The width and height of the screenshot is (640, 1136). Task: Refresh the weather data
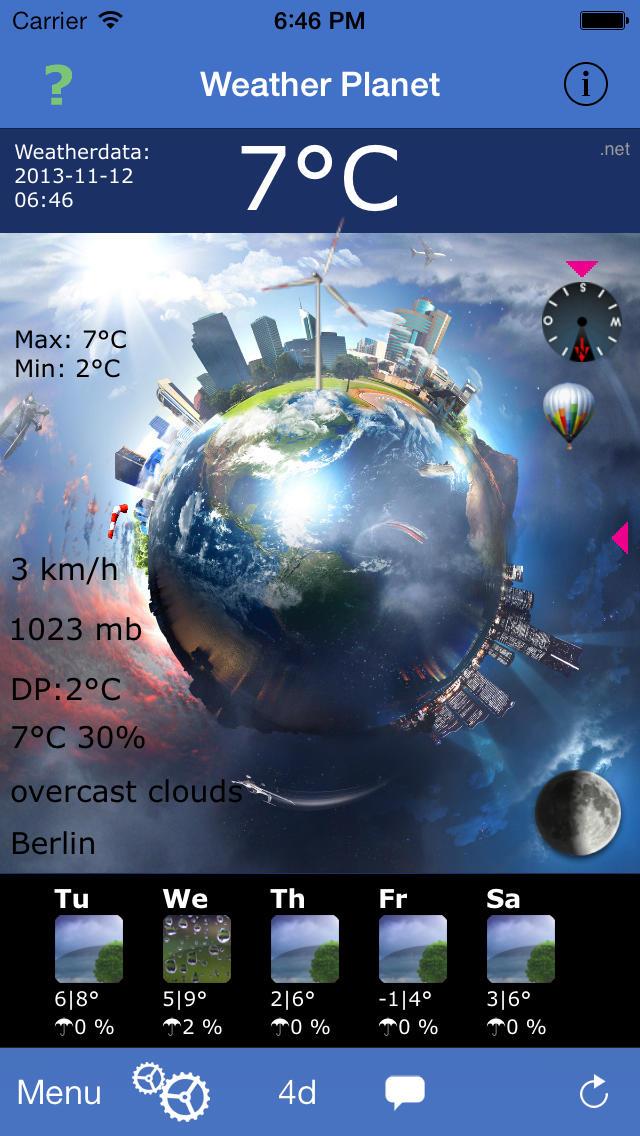coord(594,1093)
